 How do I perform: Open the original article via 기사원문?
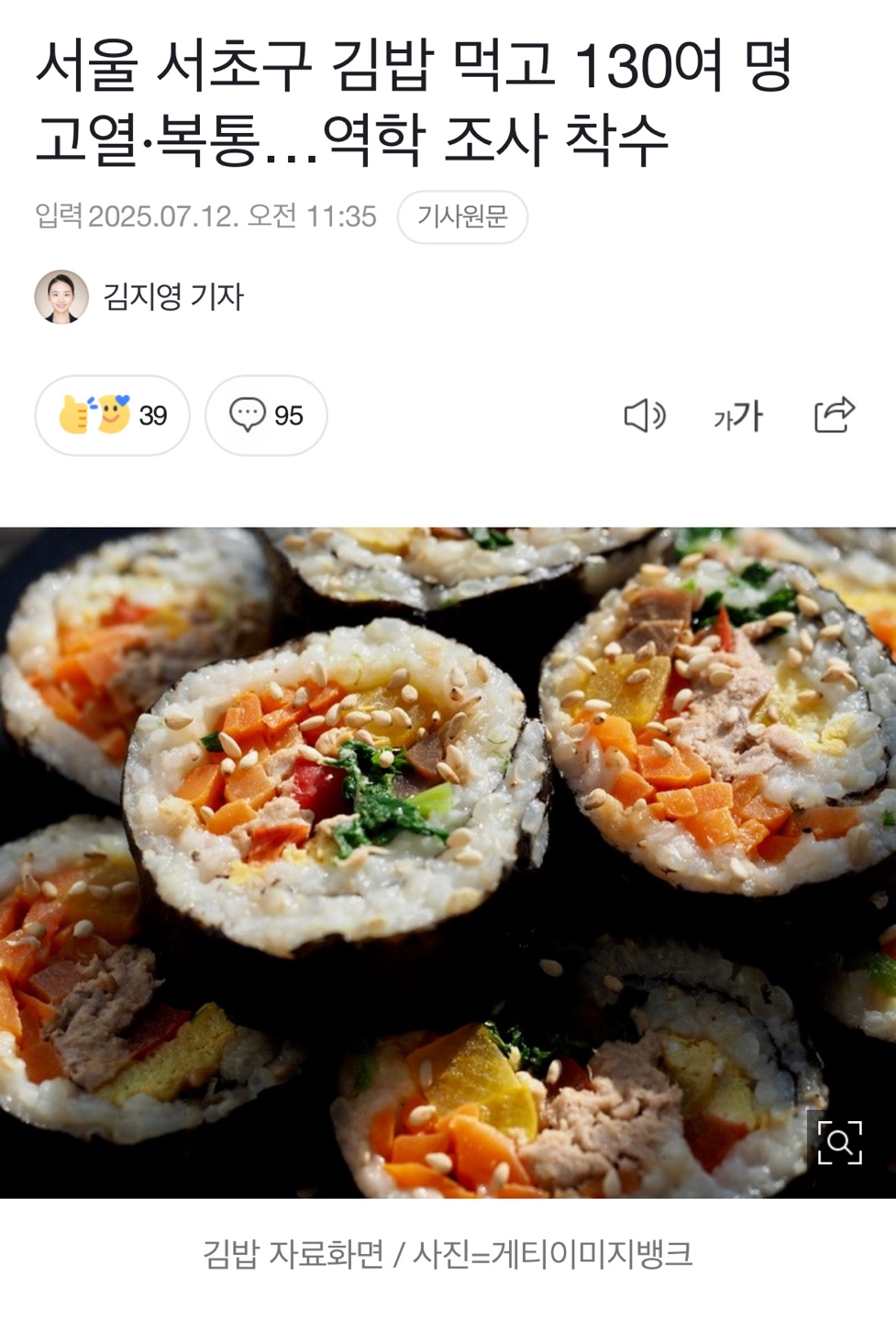[462, 216]
